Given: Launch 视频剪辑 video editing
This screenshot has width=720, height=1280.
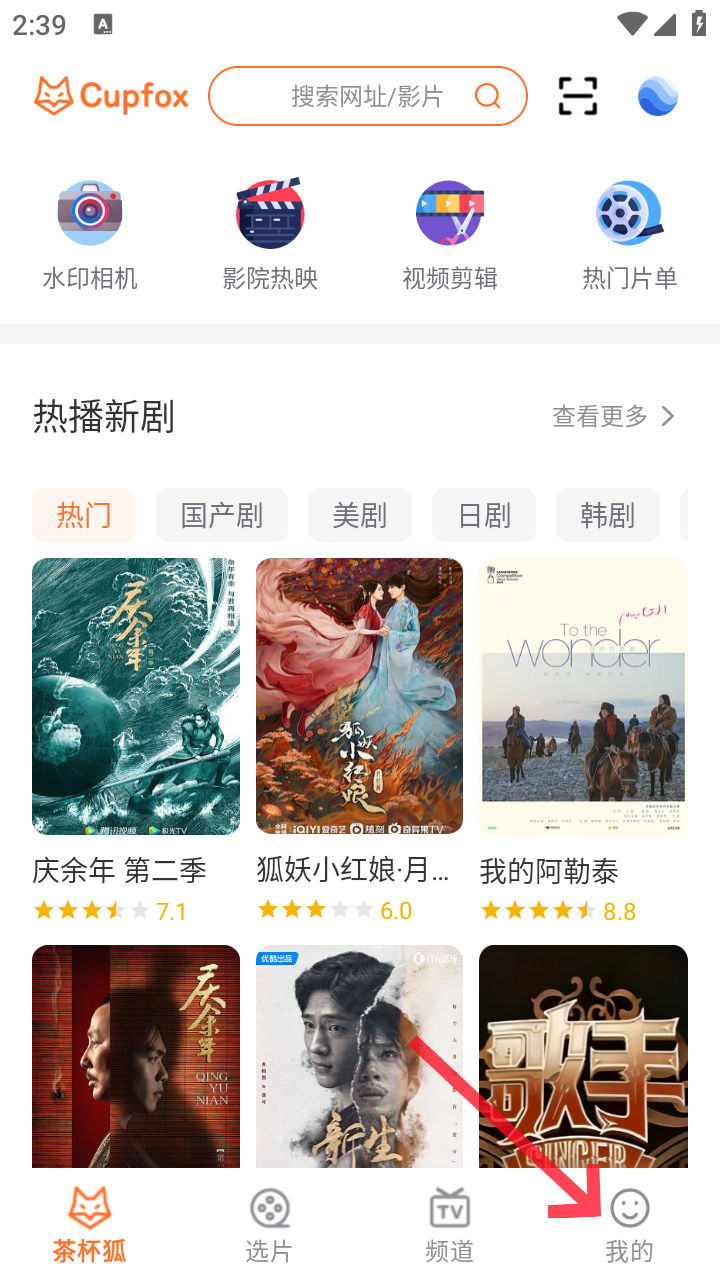Looking at the screenshot, I should [450, 234].
